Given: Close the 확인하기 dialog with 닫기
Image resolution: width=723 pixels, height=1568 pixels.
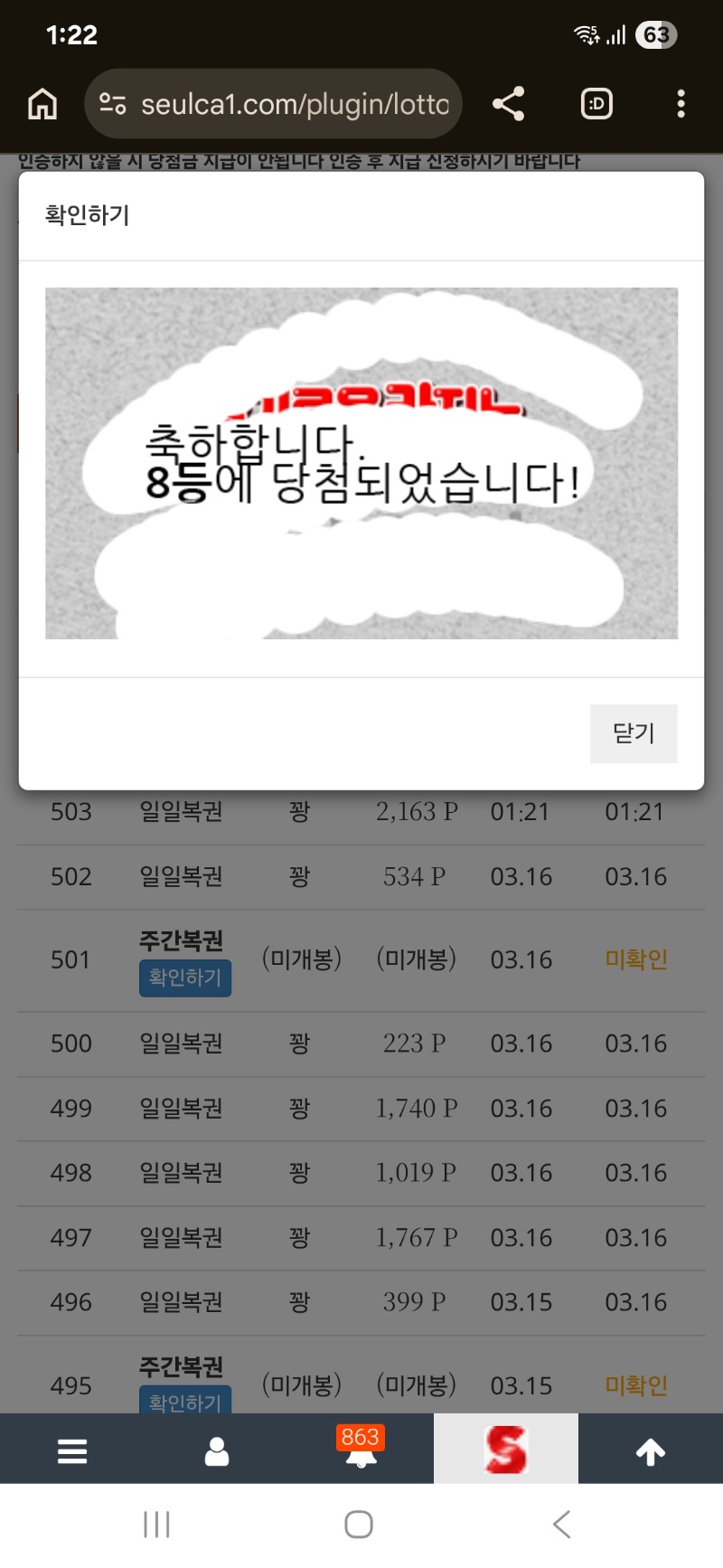Looking at the screenshot, I should 633,733.
